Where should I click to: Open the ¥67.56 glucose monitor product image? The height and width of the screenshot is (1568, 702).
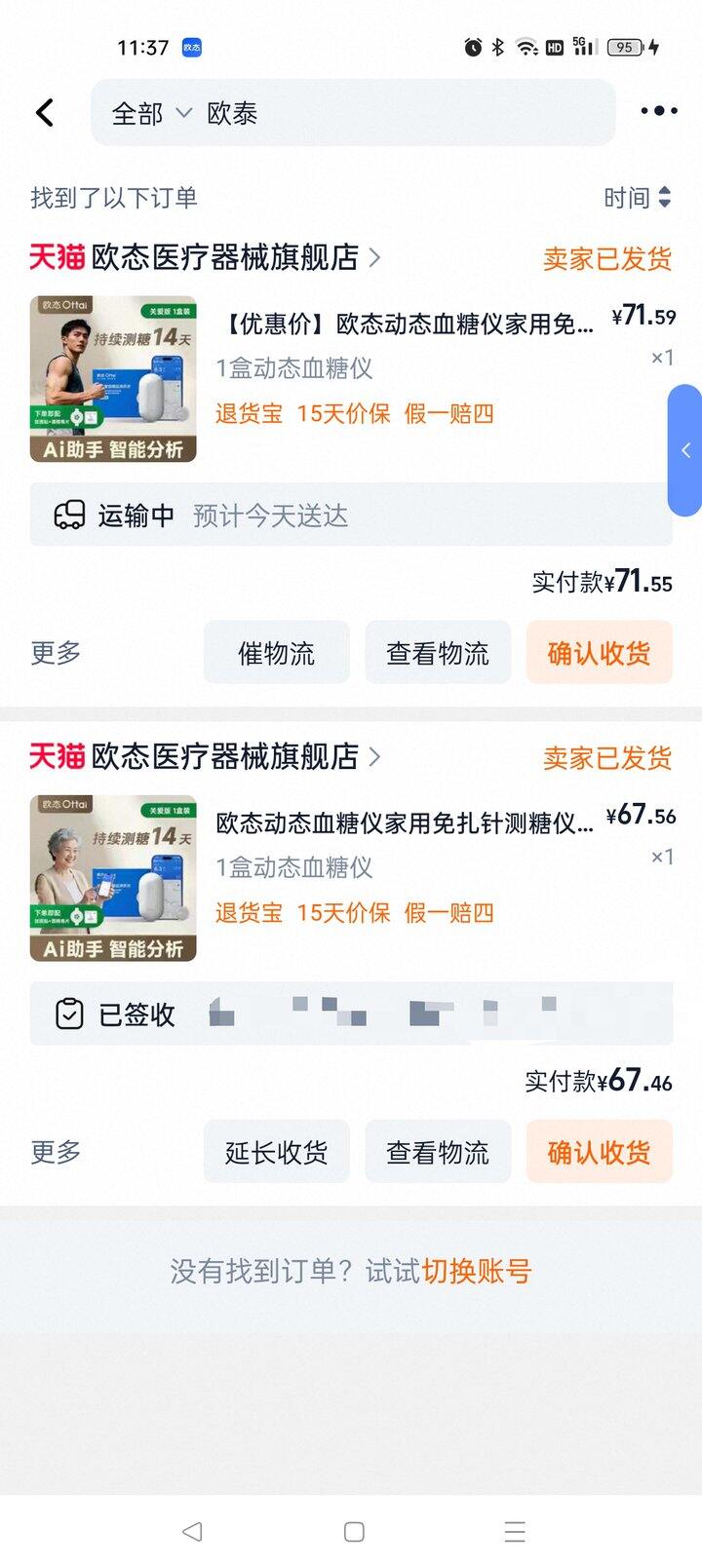(113, 878)
